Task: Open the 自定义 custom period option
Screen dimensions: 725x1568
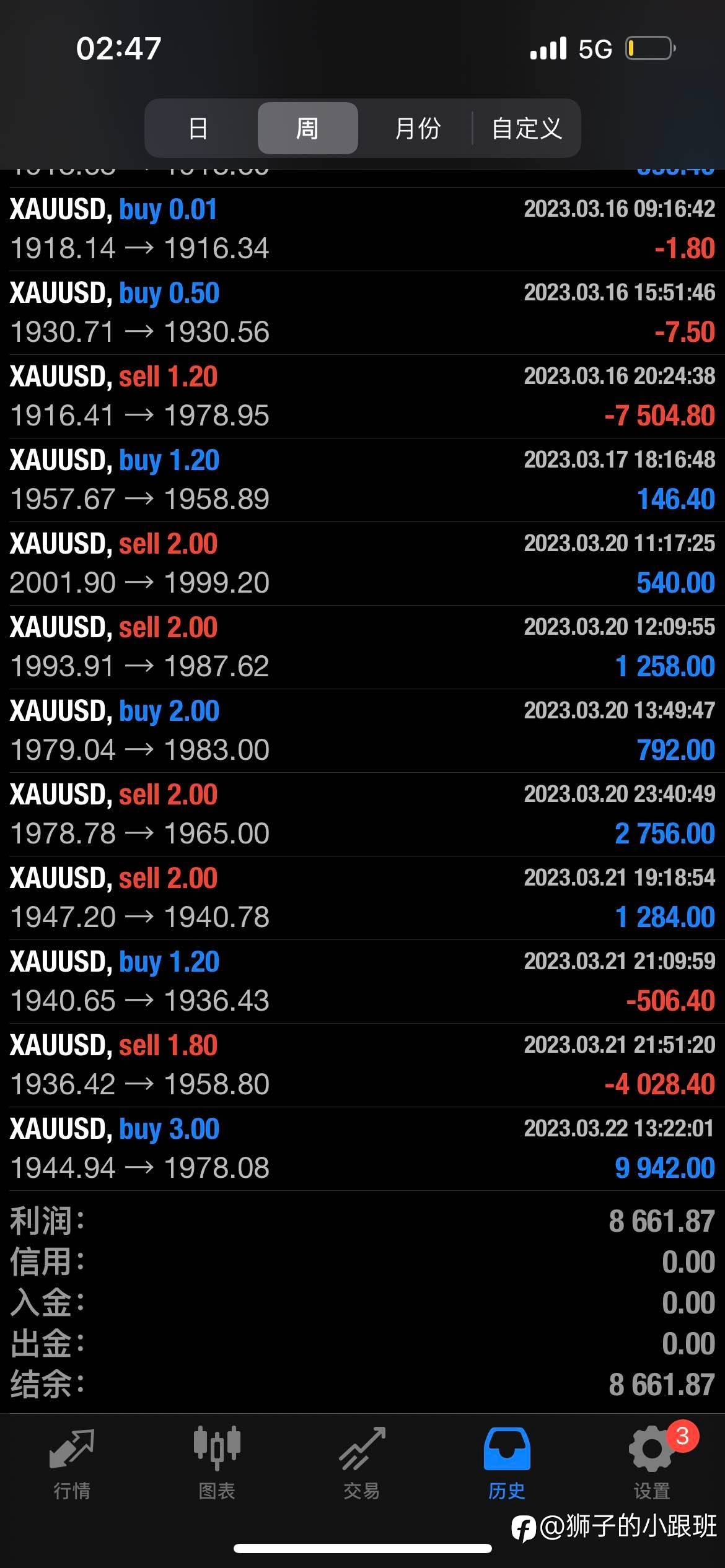Action: tap(527, 128)
